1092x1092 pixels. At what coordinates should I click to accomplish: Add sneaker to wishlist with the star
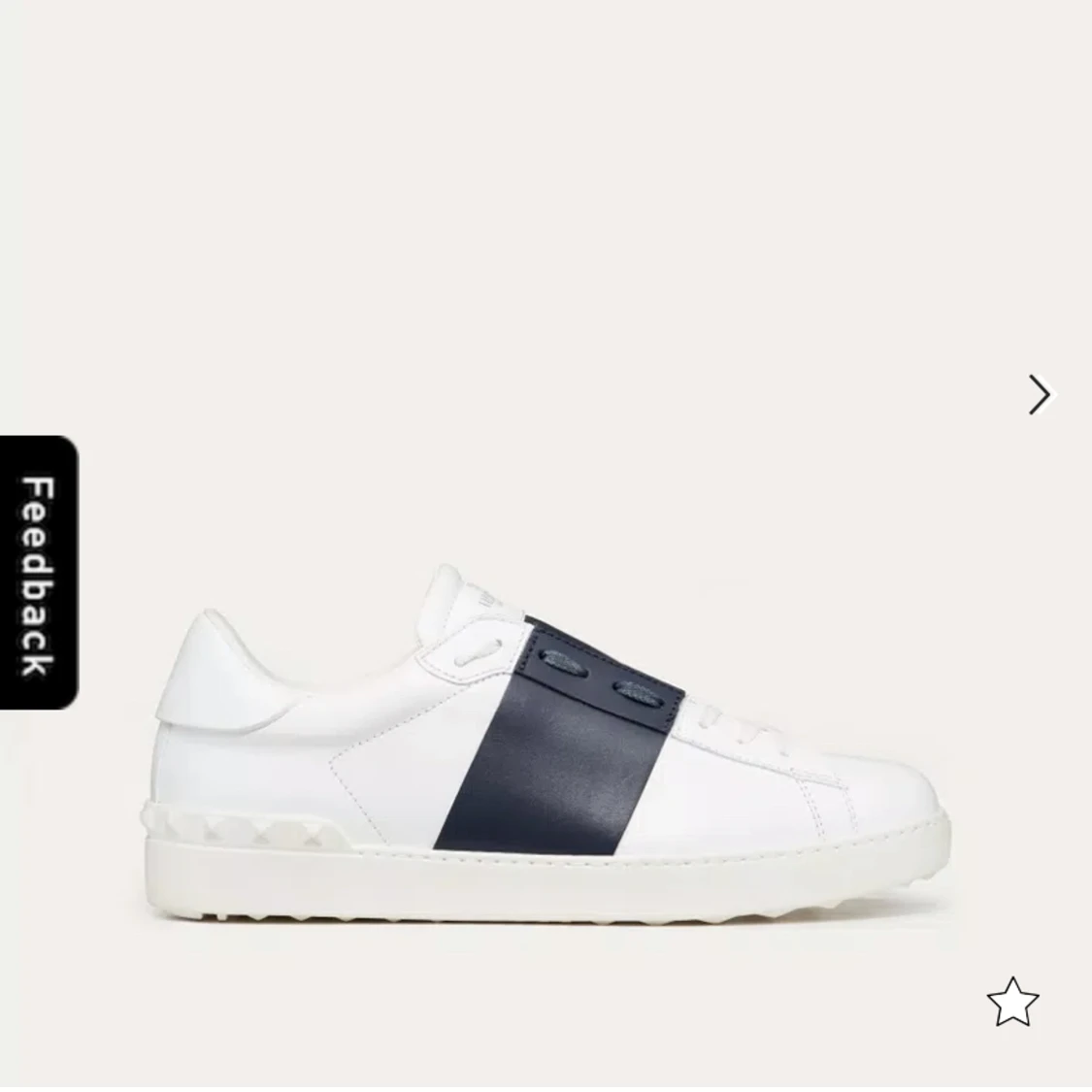coord(1012,1002)
